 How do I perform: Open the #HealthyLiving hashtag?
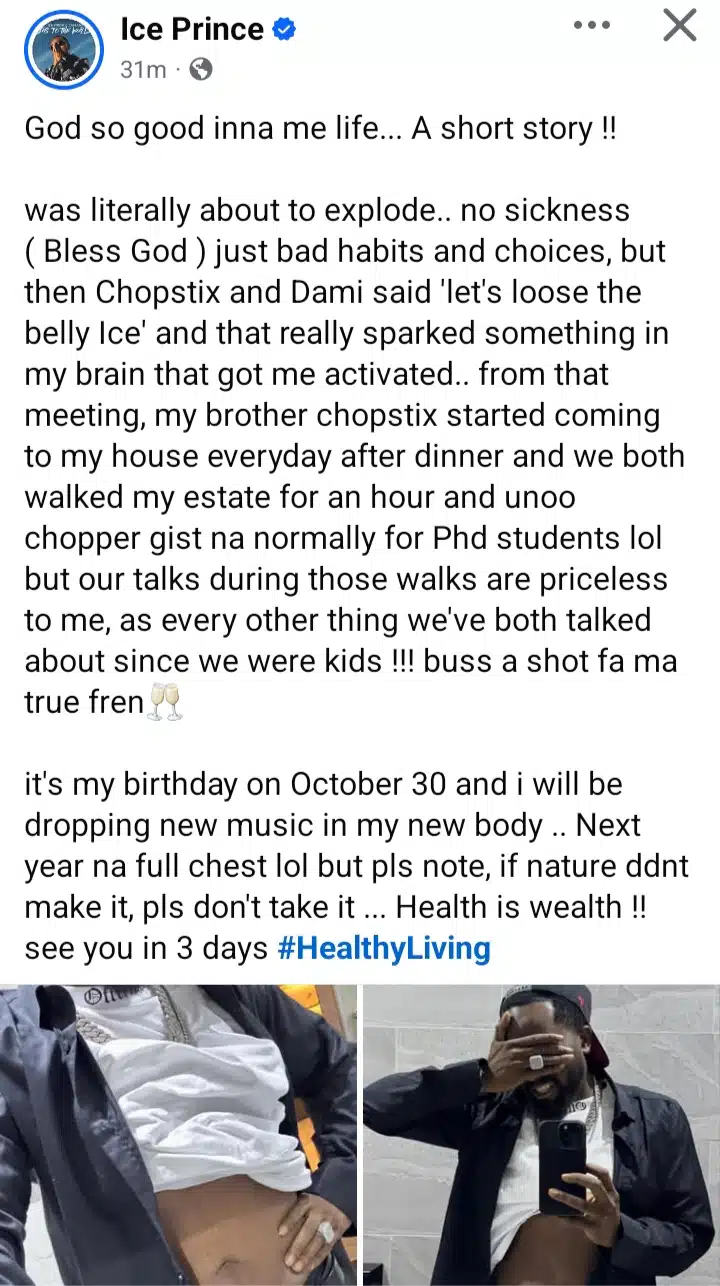pyautogui.click(x=383, y=948)
